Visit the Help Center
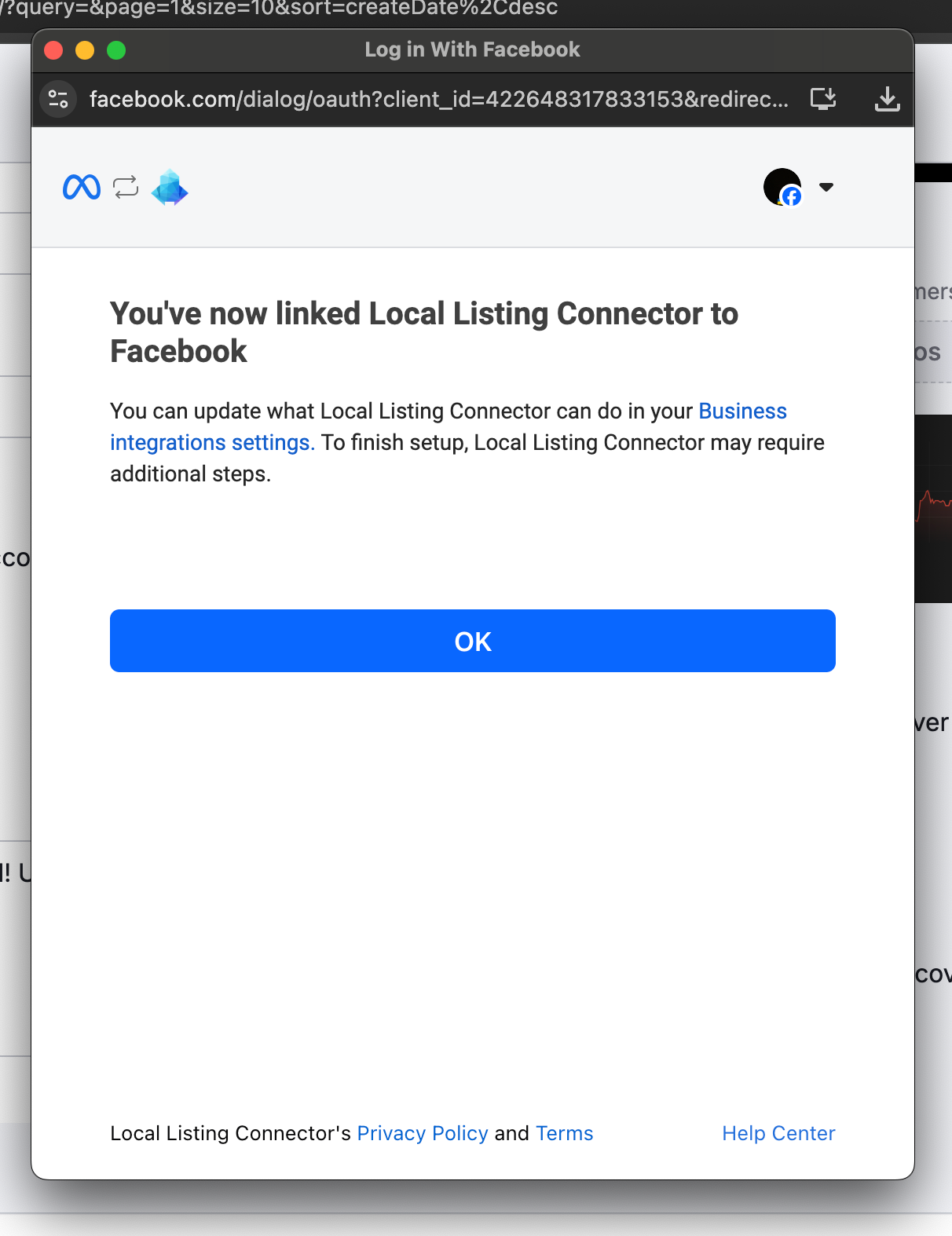 click(778, 1133)
